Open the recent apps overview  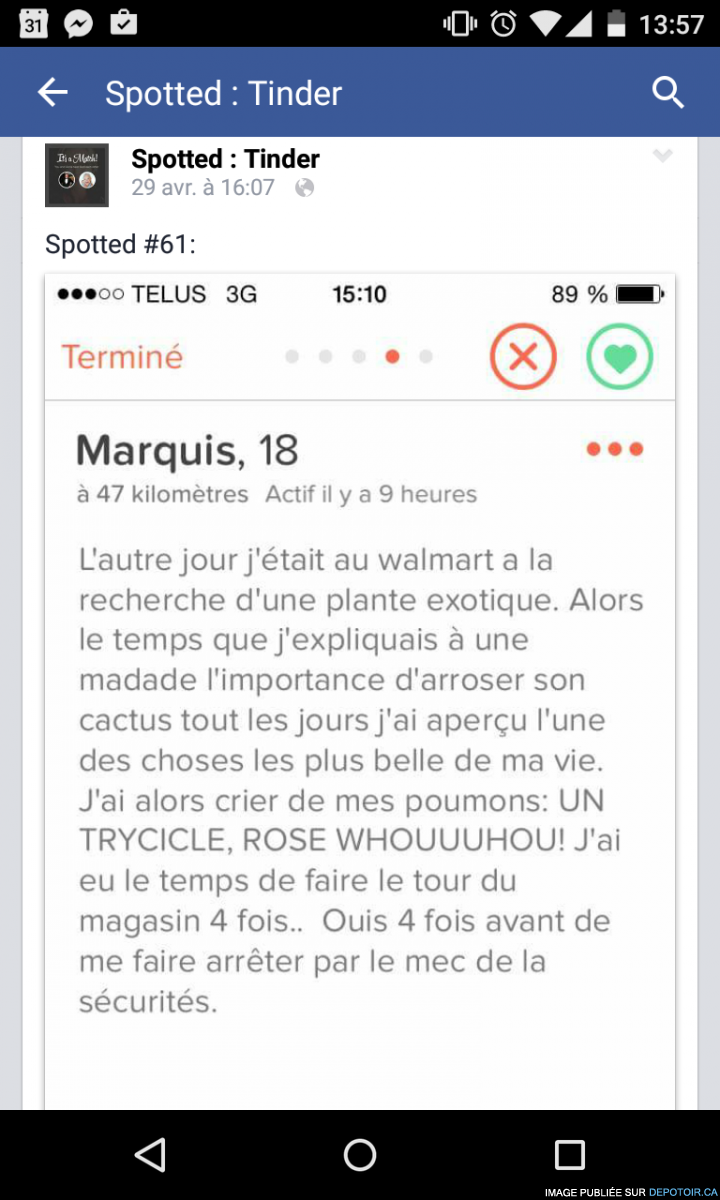[569, 1155]
